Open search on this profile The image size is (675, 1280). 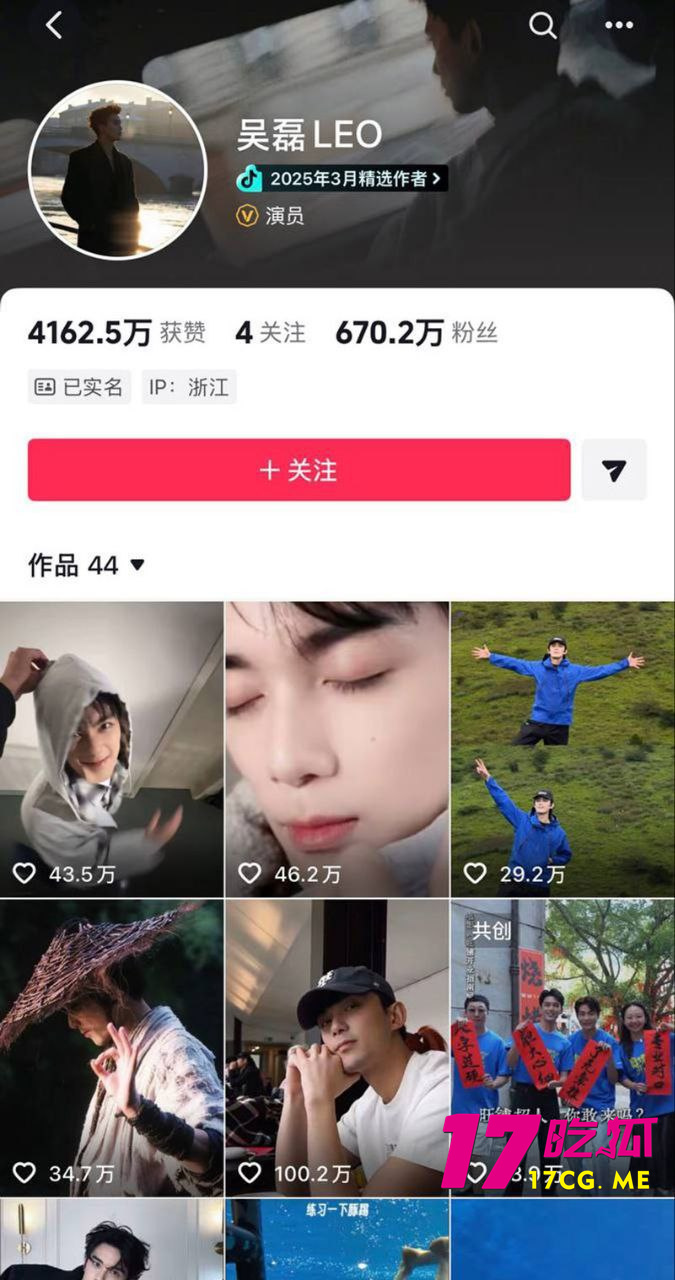tap(542, 26)
